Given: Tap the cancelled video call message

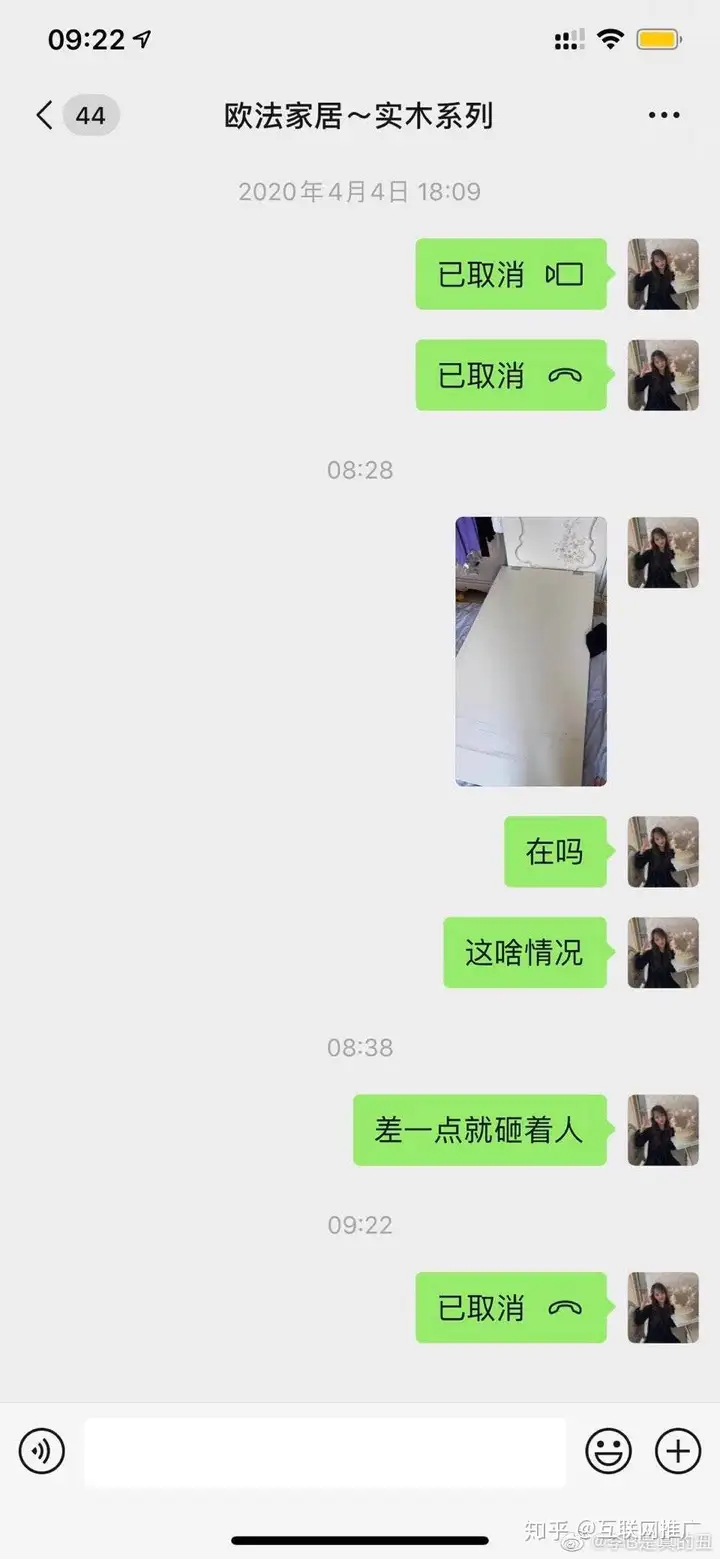Looking at the screenshot, I should click(x=511, y=274).
